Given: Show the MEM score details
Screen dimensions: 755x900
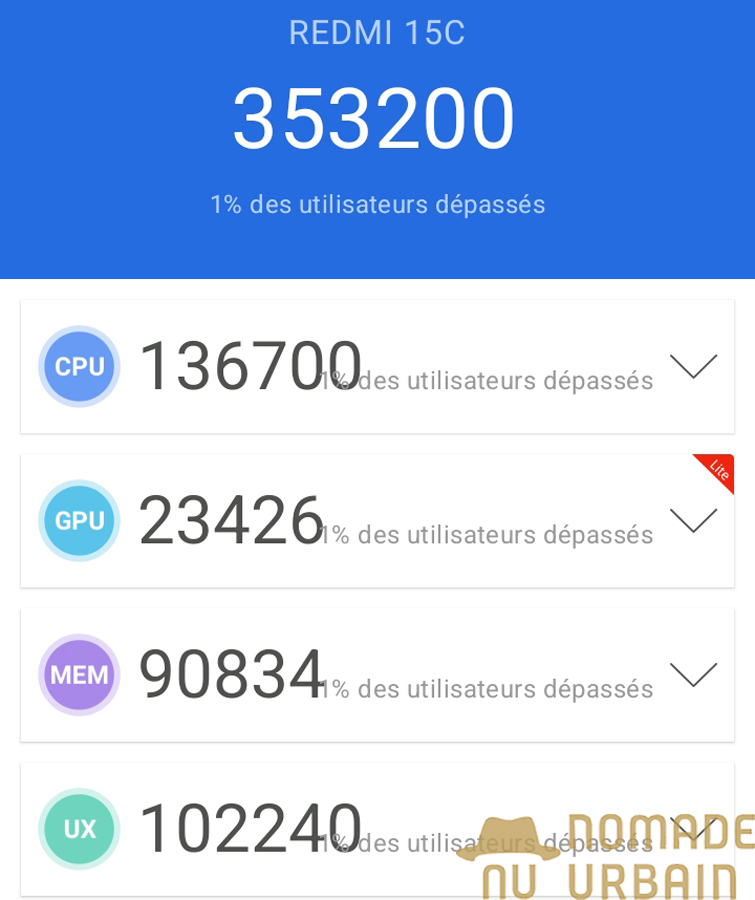Looking at the screenshot, I should point(693,675).
